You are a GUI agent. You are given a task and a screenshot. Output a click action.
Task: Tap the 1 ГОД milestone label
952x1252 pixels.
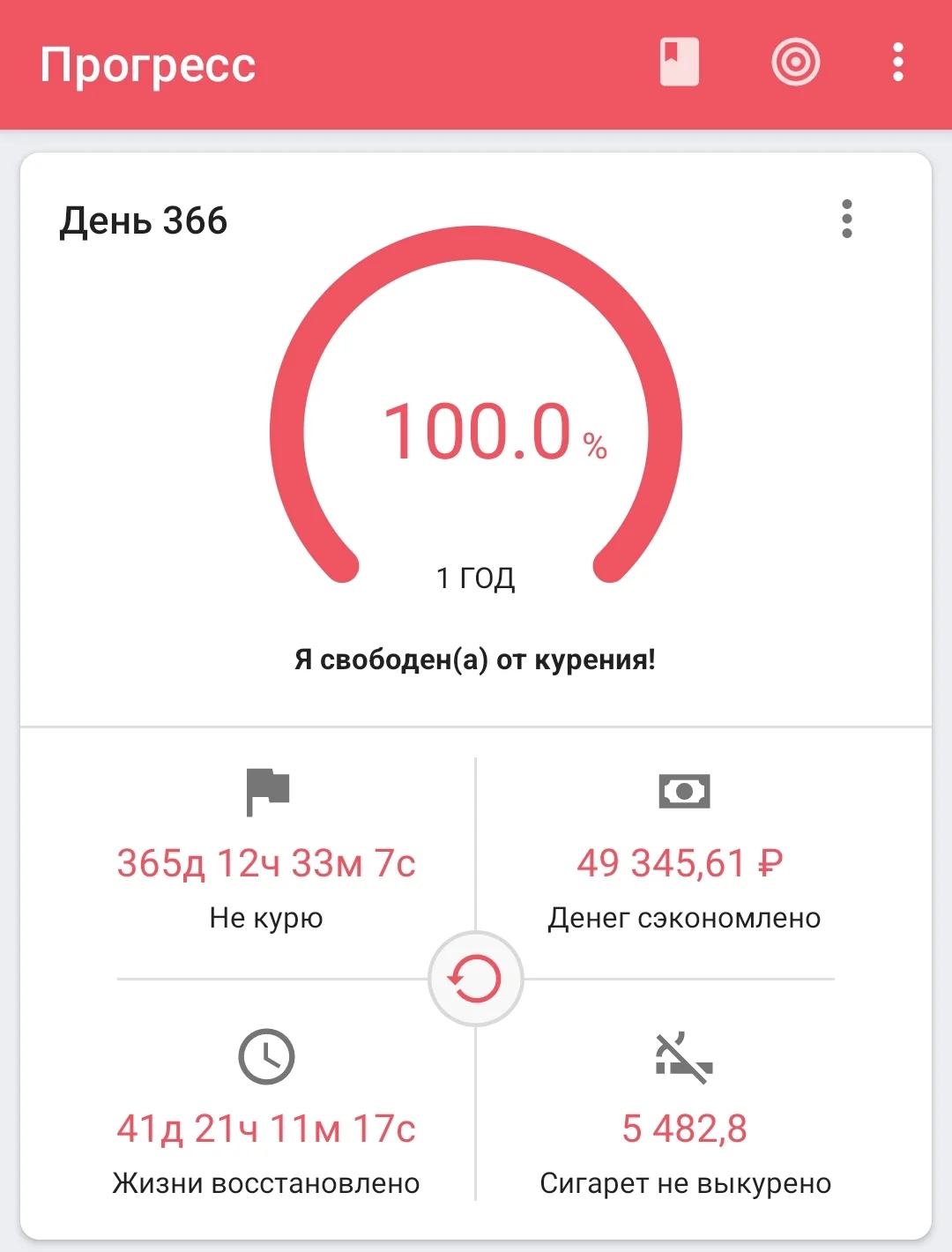click(476, 578)
